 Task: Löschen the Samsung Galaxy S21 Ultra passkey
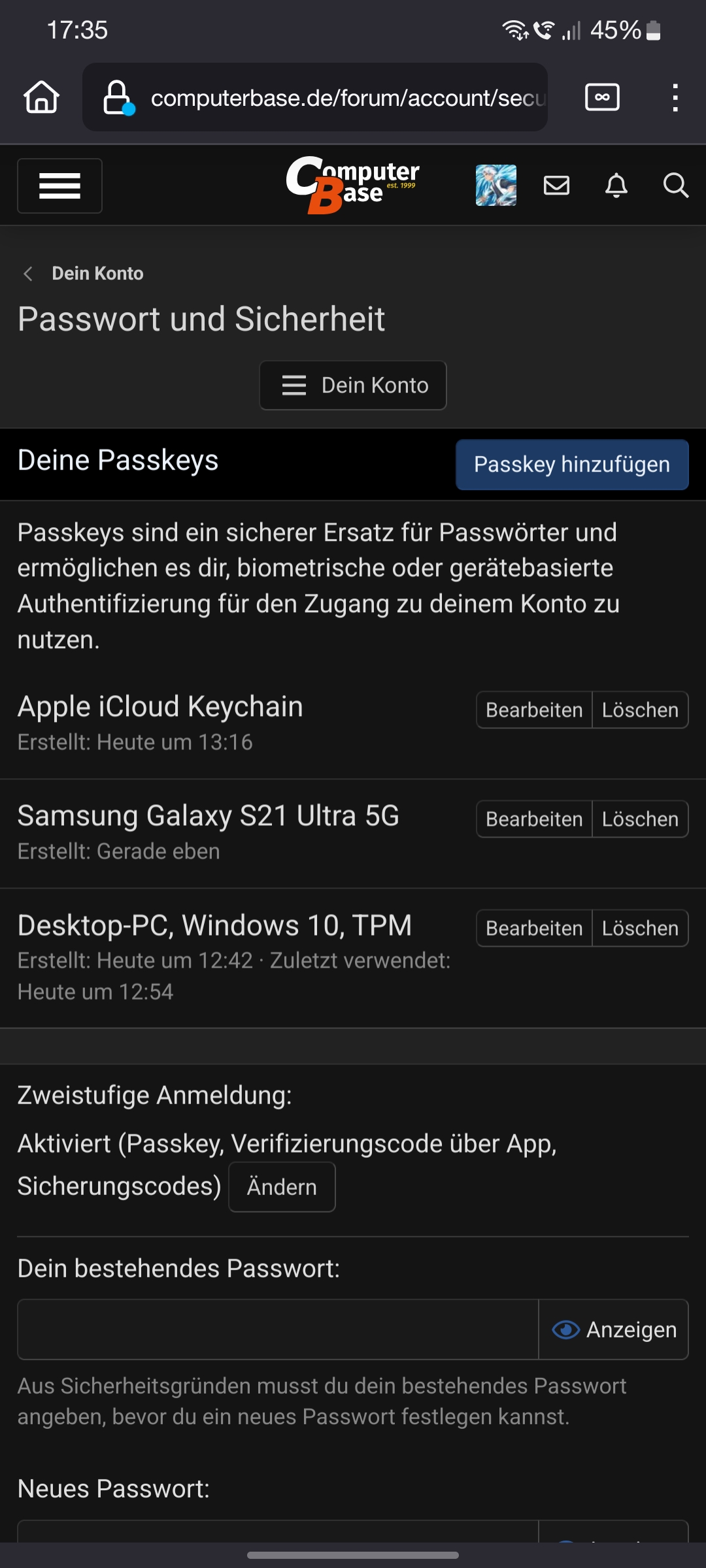coord(640,819)
